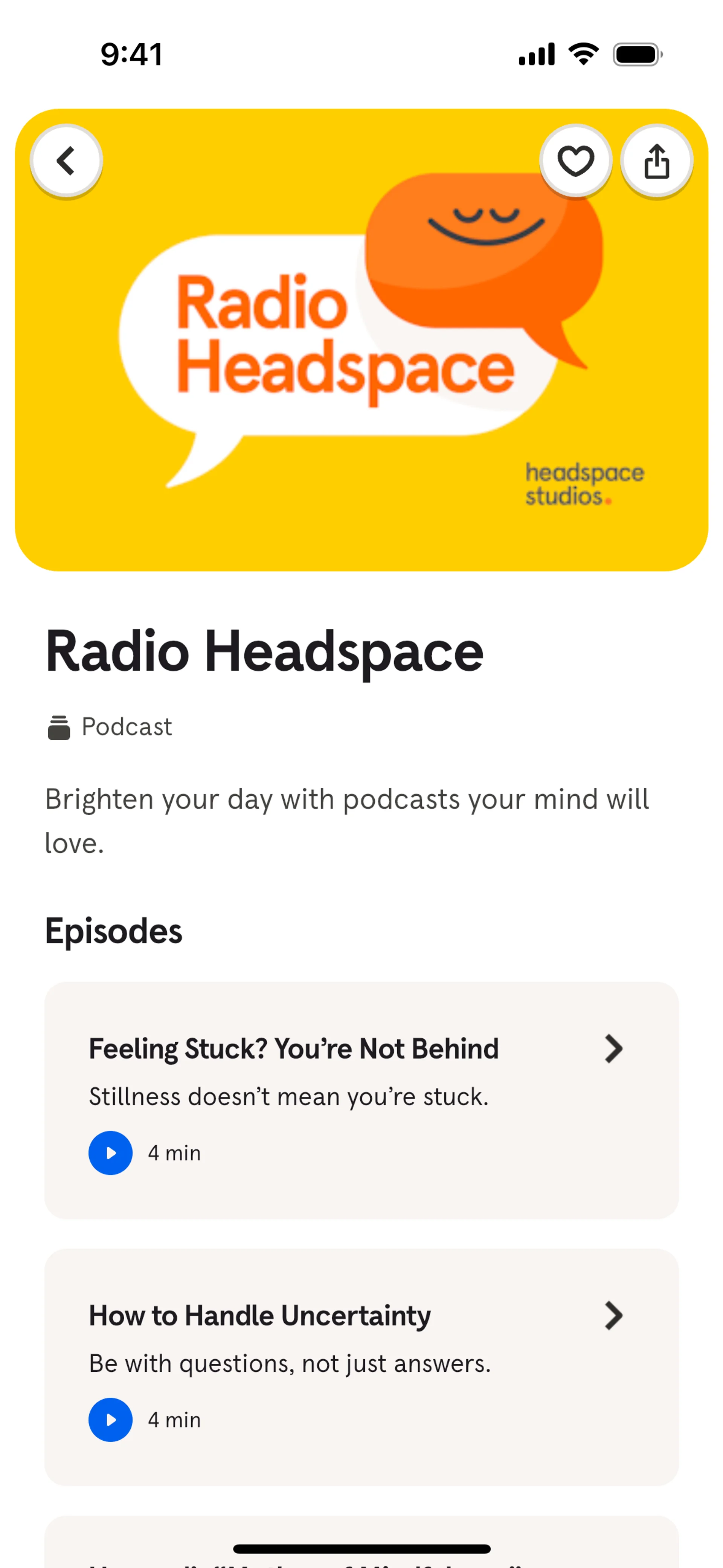Favorite Radio Headspace with the heart icon
Image resolution: width=723 pixels, height=1568 pixels.
coord(575,161)
